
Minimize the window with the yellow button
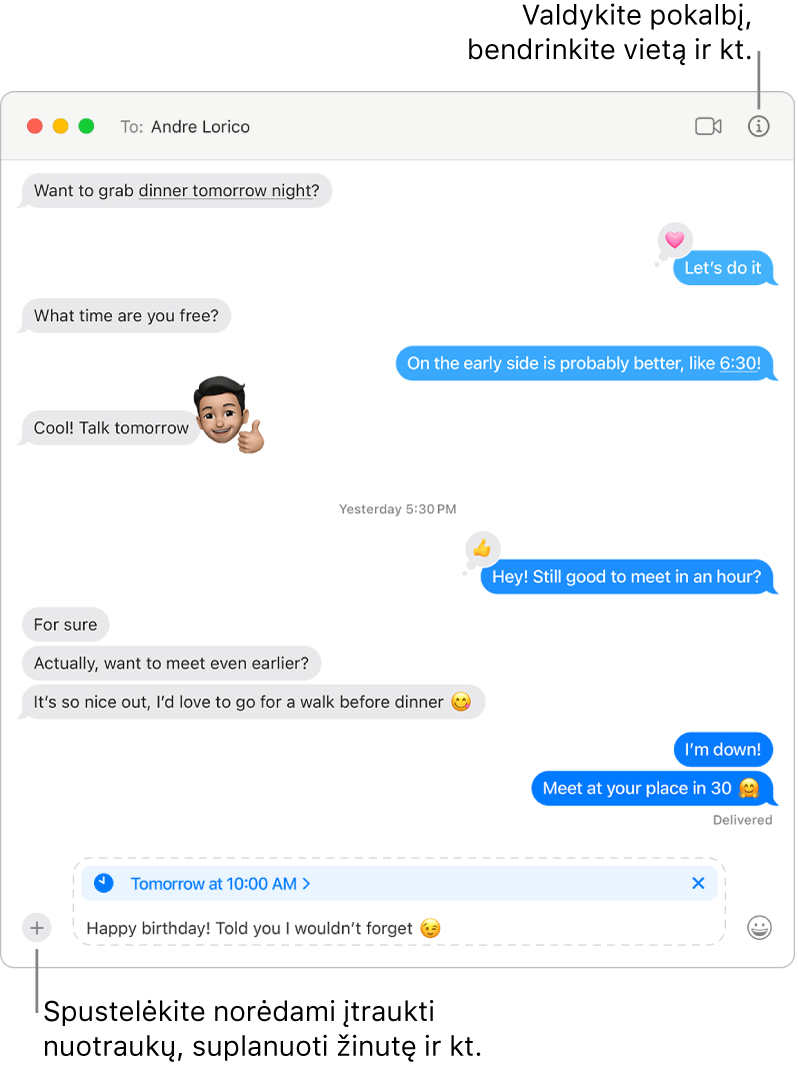[x=60, y=127]
